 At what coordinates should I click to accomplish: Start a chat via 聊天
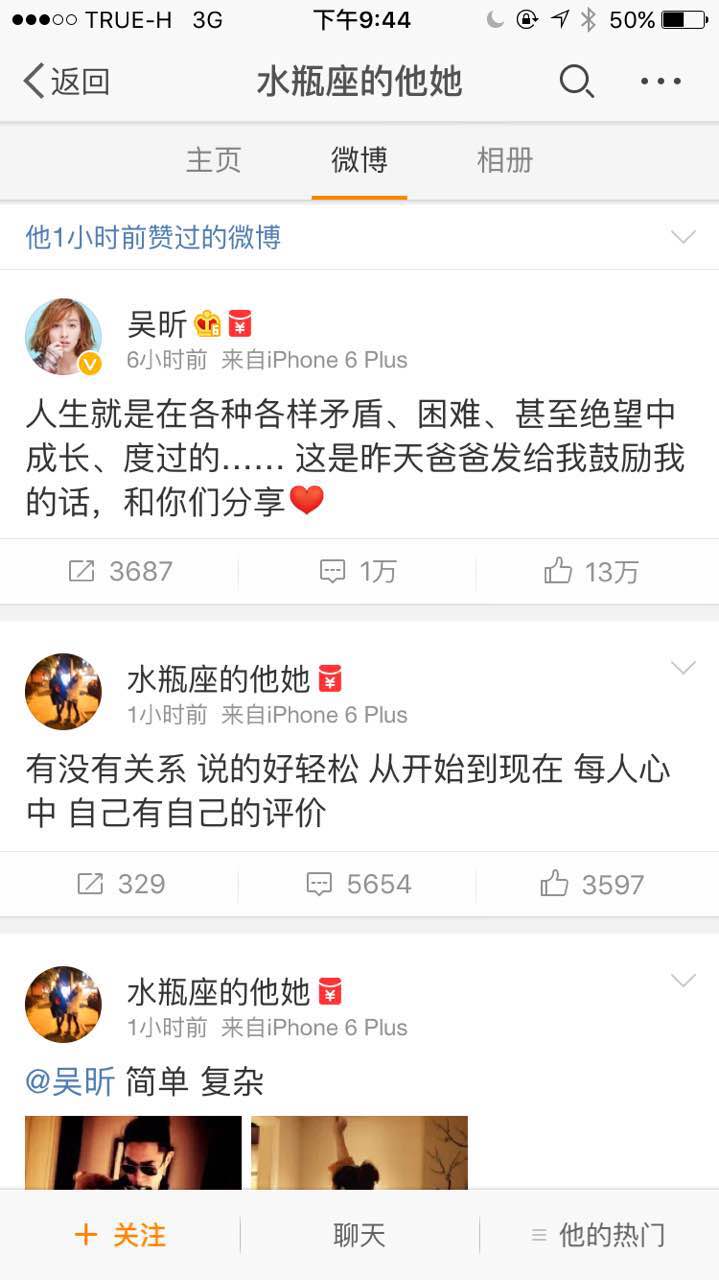[359, 1235]
